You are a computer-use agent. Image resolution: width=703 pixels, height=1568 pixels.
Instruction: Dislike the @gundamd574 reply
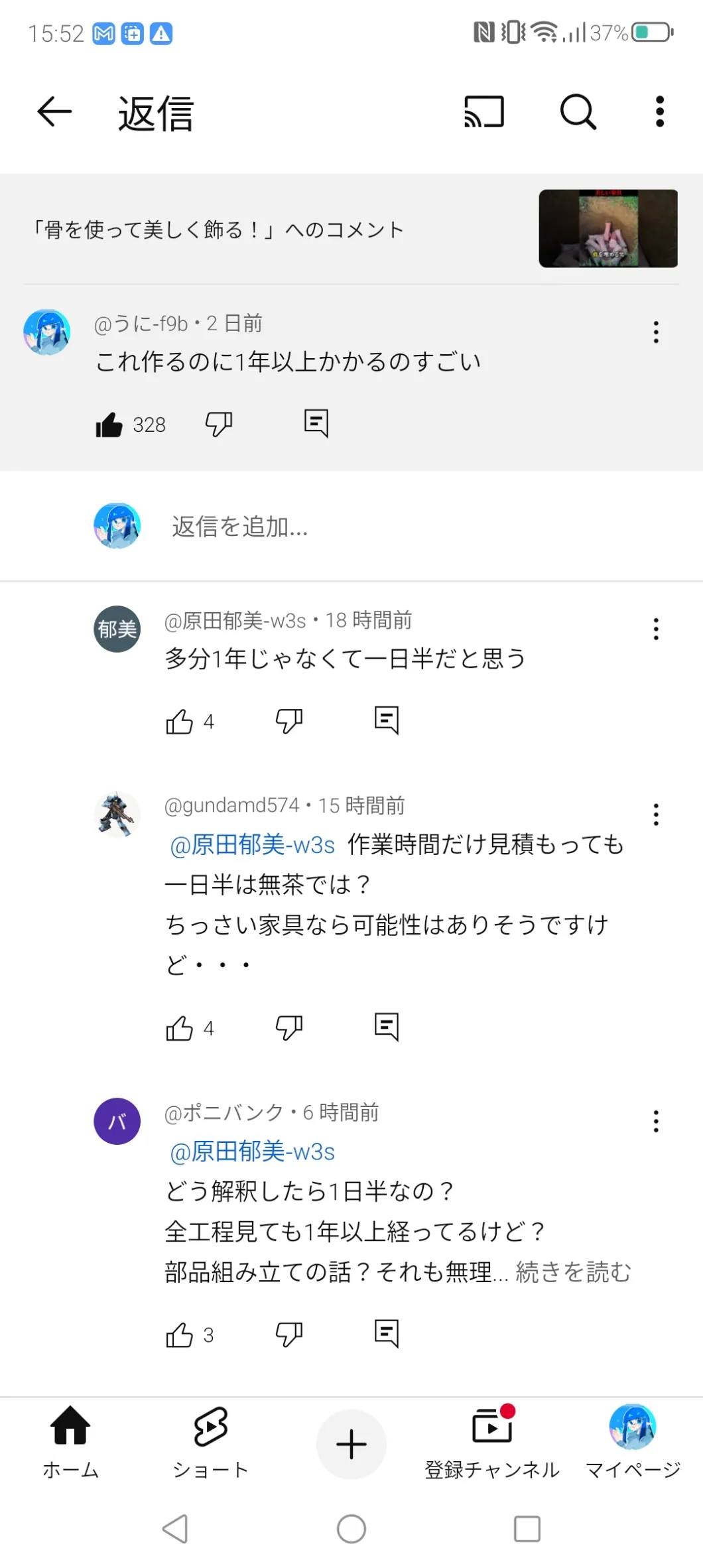(289, 1027)
